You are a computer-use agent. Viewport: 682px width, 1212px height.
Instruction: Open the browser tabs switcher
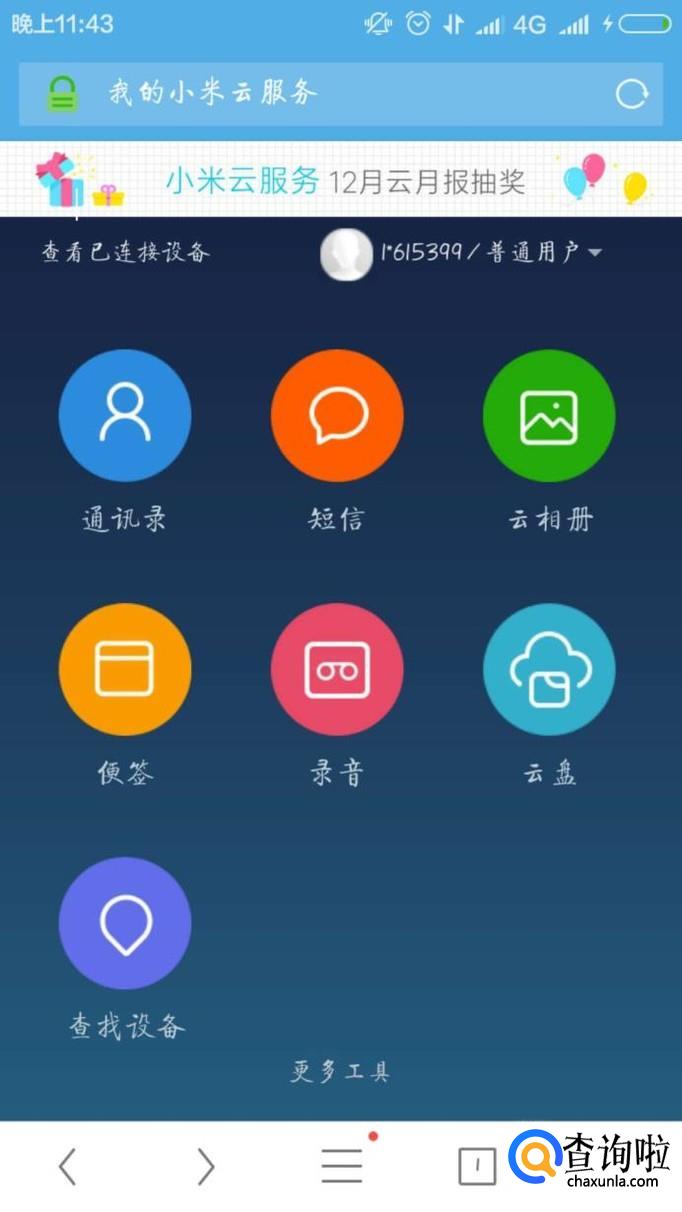pyautogui.click(x=477, y=1166)
